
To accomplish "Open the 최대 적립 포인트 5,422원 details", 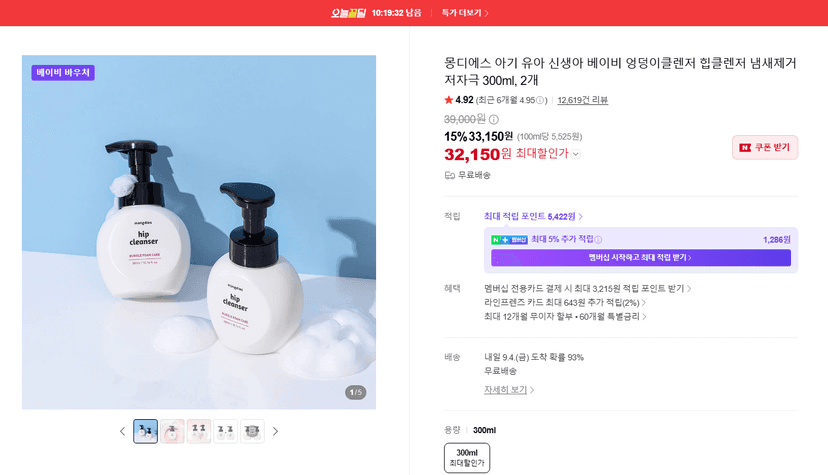I will tap(533, 216).
